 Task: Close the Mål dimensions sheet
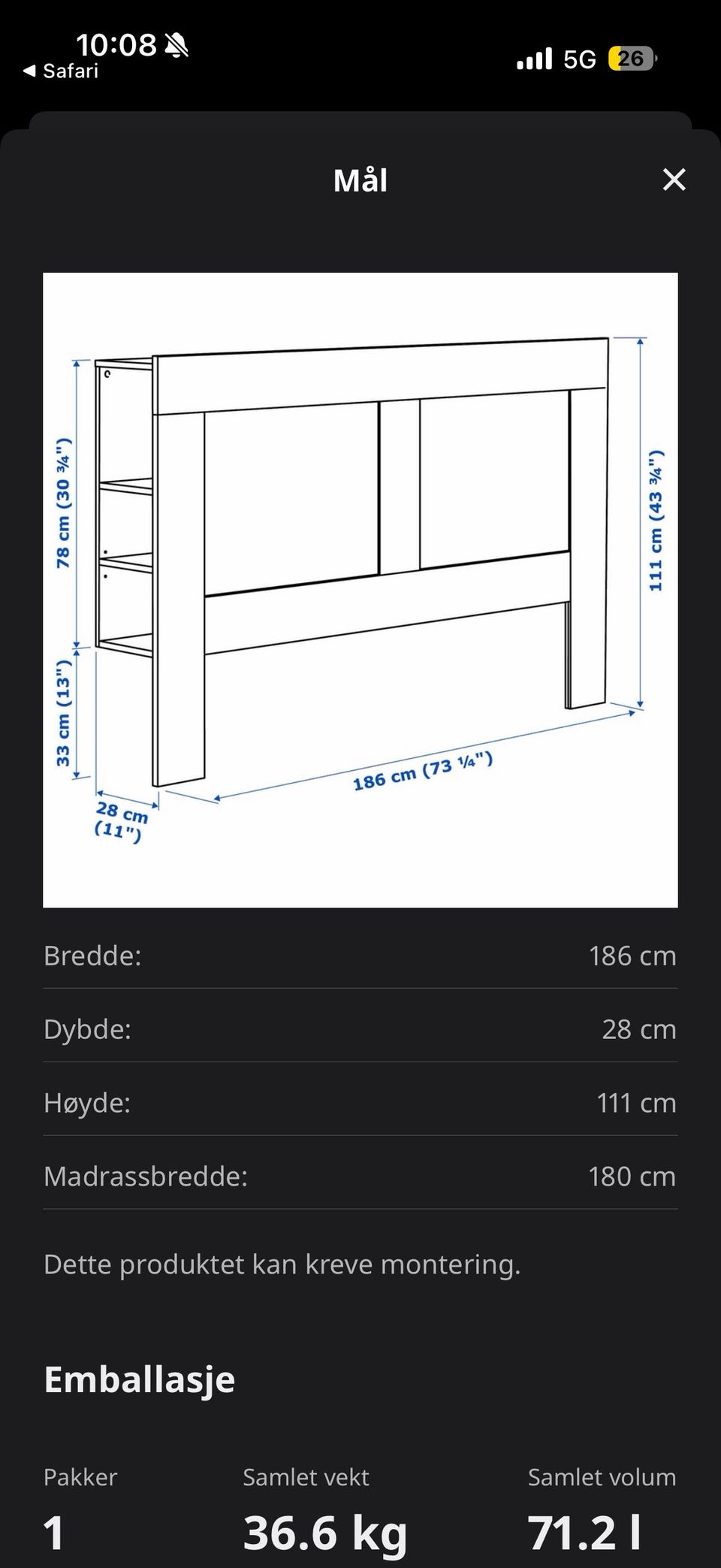click(674, 180)
